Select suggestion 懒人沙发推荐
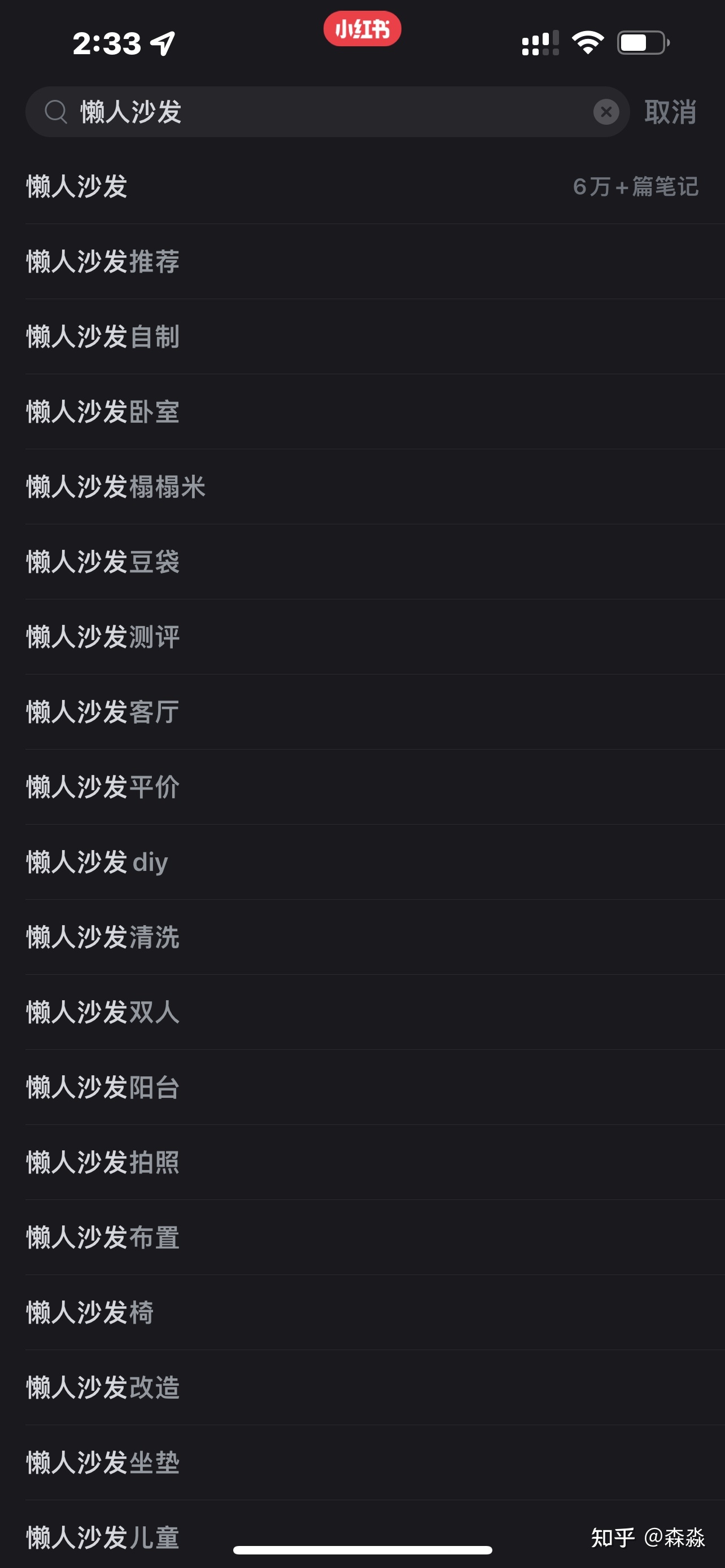725x1568 pixels. 102,262
